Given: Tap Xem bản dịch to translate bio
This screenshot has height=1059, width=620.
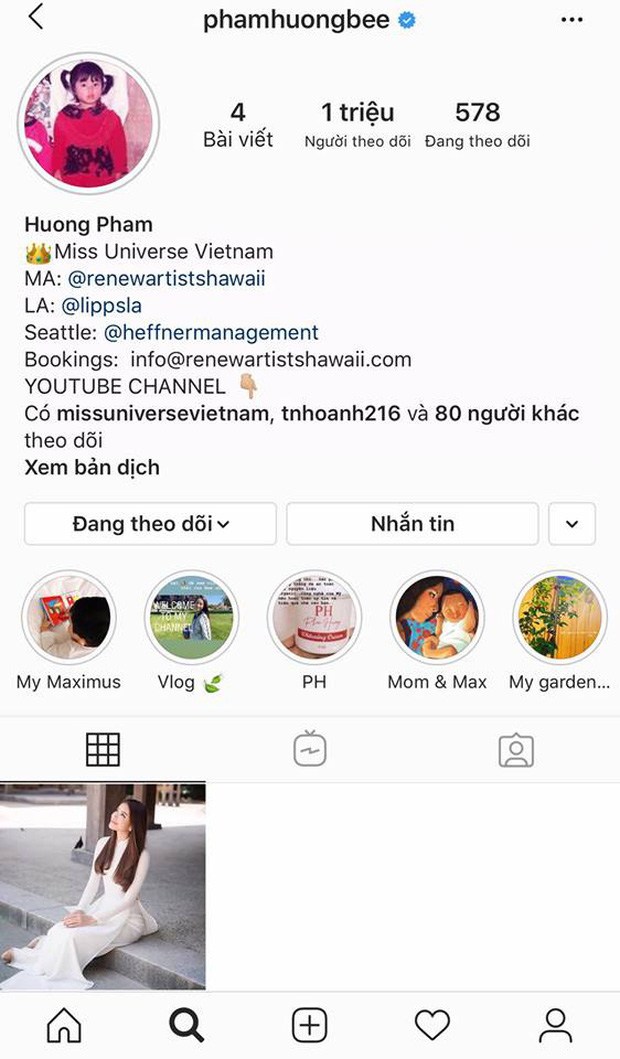Looking at the screenshot, I should click(92, 467).
